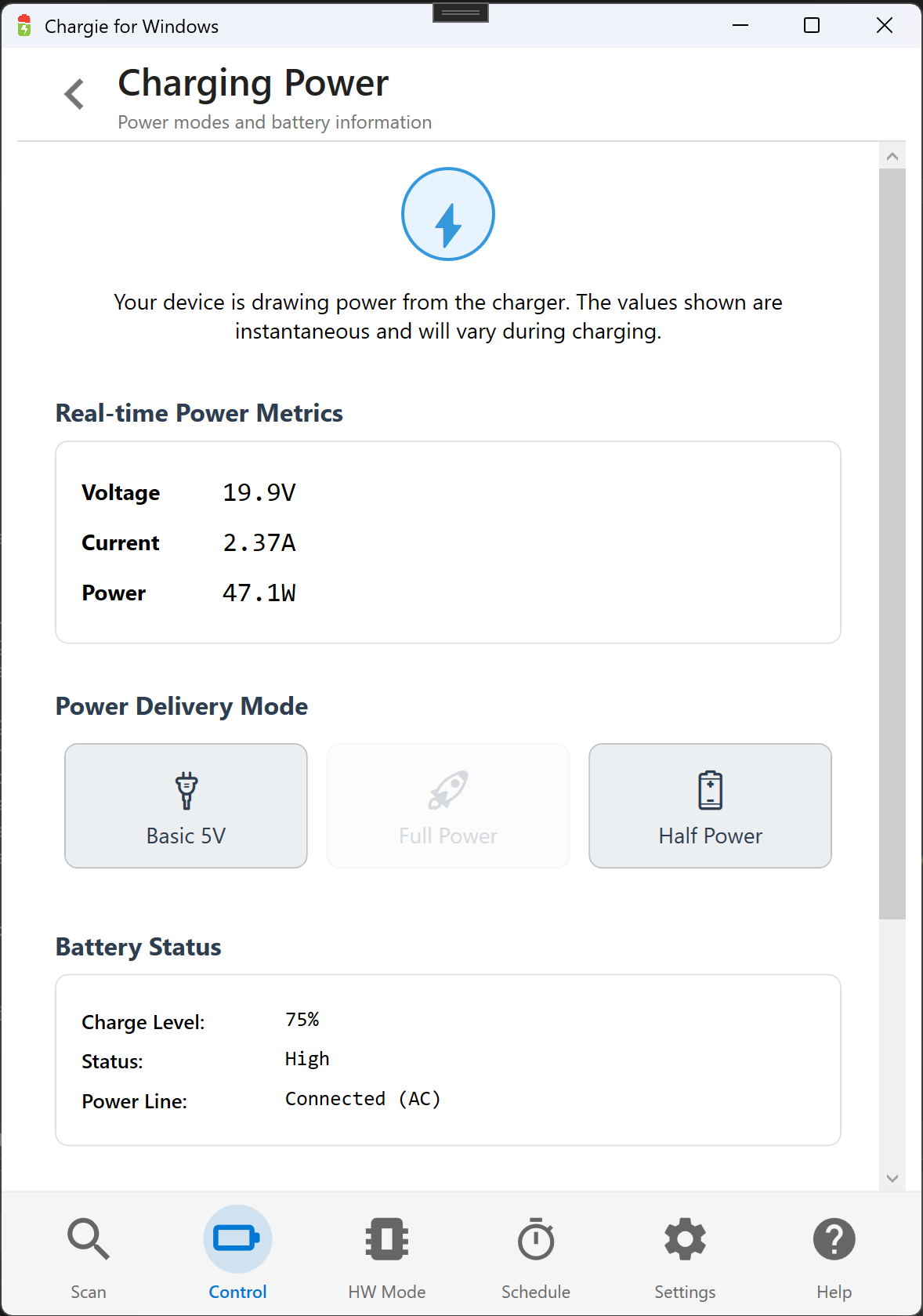Click the Real-time Power Metrics panel

[x=447, y=542]
